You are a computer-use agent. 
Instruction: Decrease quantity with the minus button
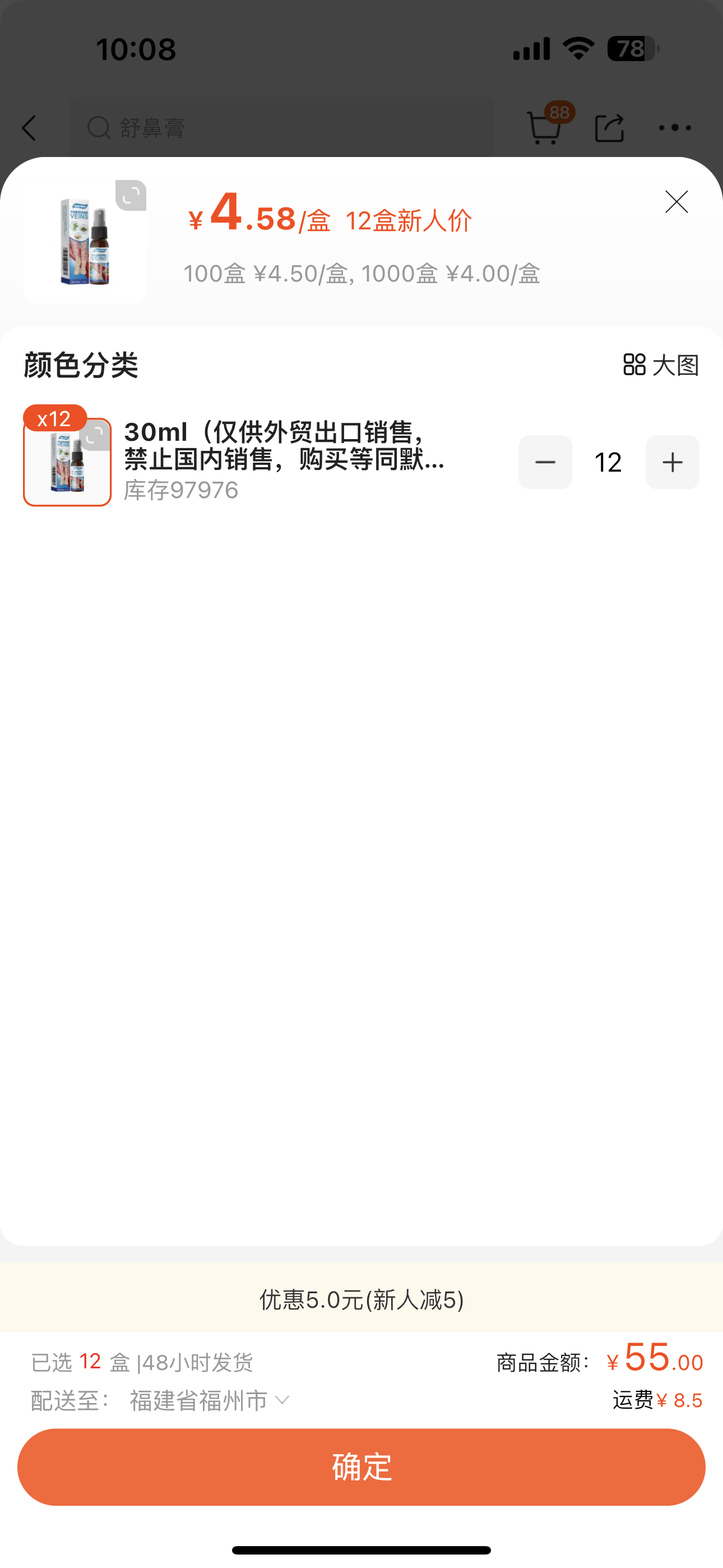[545, 462]
